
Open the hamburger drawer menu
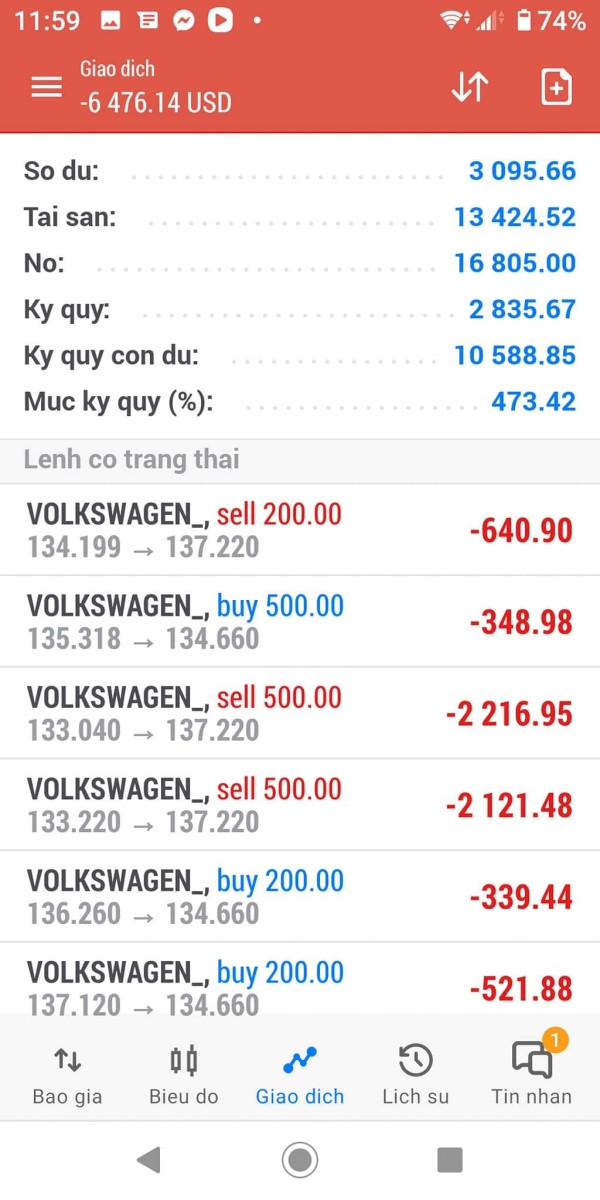(47, 87)
